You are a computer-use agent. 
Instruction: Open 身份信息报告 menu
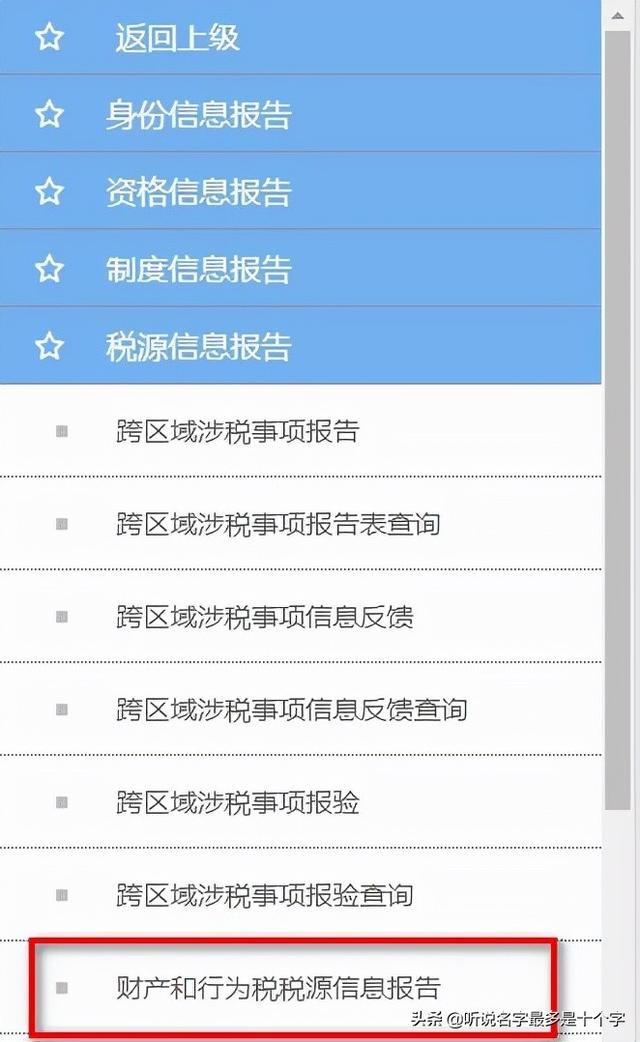click(300, 114)
